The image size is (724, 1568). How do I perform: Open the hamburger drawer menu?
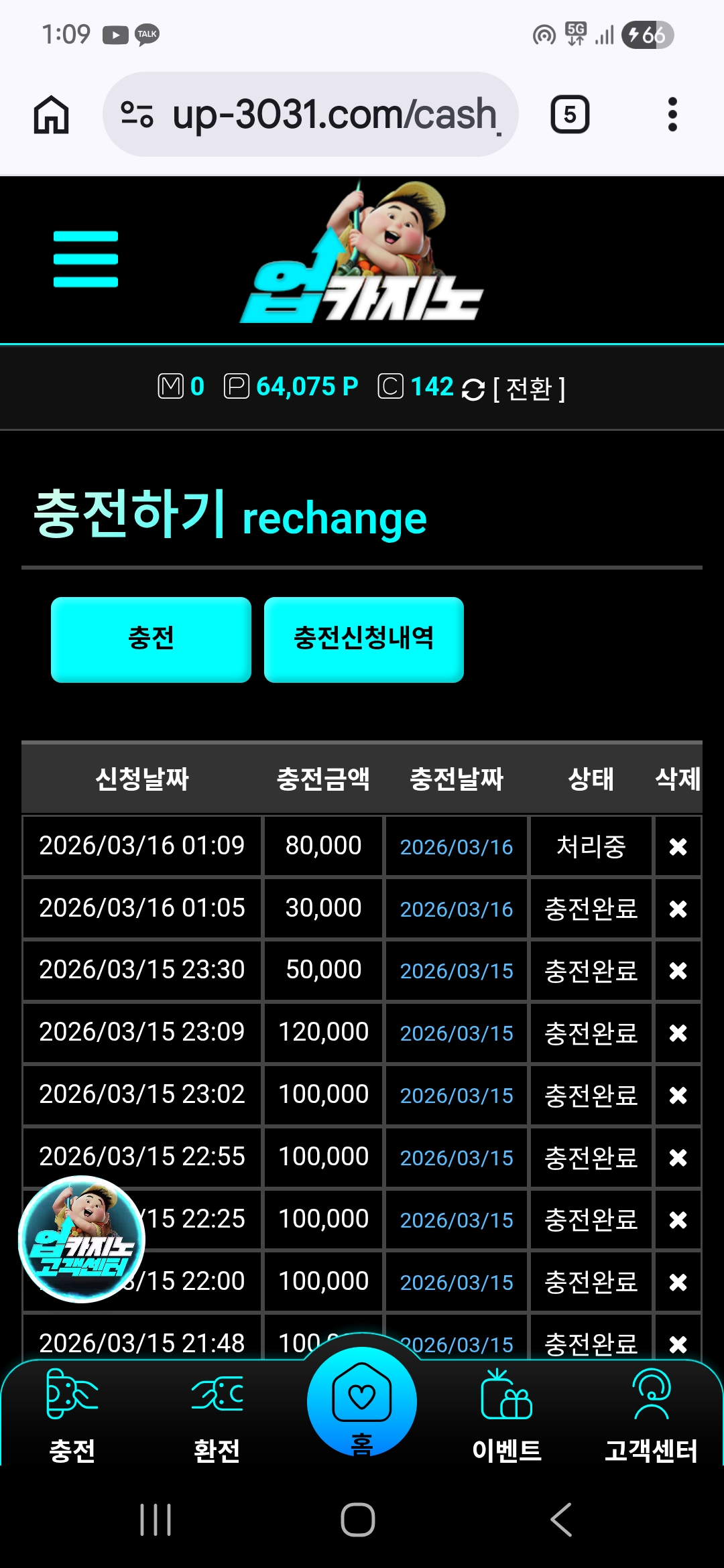(x=86, y=259)
